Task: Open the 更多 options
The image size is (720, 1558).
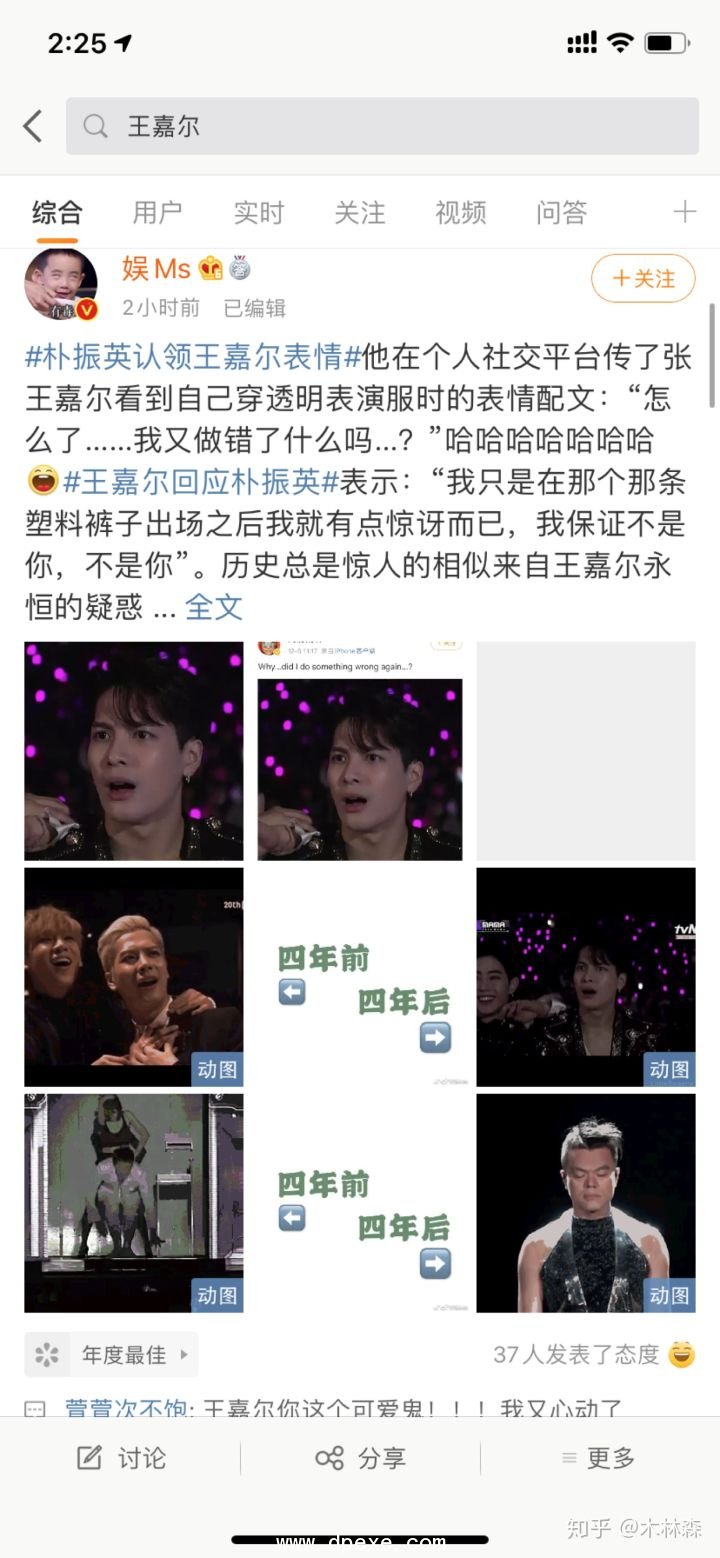Action: click(x=599, y=1458)
